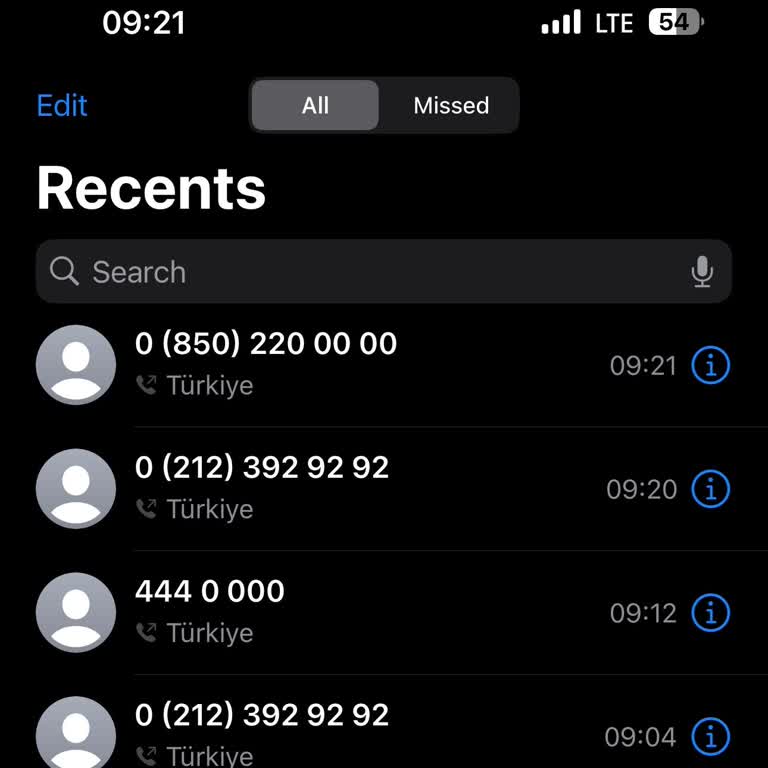Open info for the 09:21 call
The width and height of the screenshot is (768, 768).
click(x=711, y=365)
